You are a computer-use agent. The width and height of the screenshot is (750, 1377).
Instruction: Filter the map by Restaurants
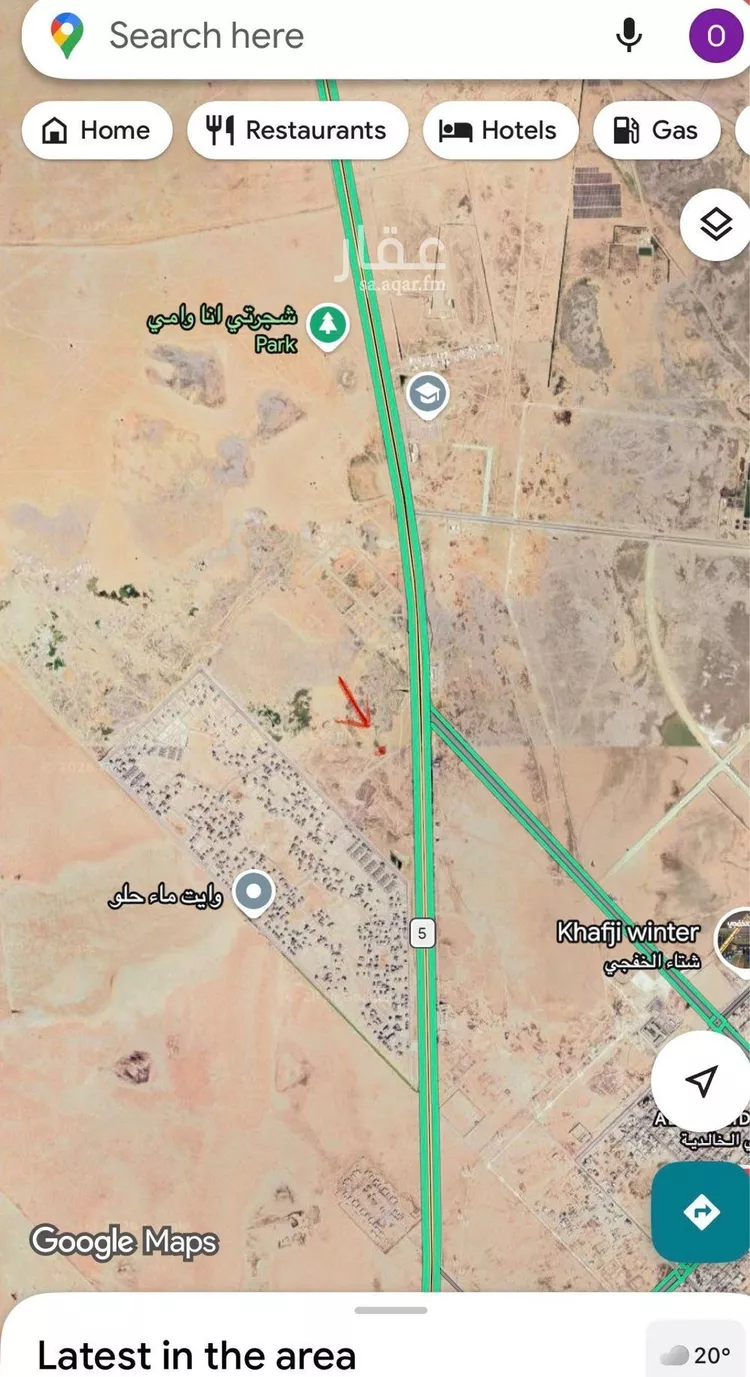pyautogui.click(x=297, y=130)
